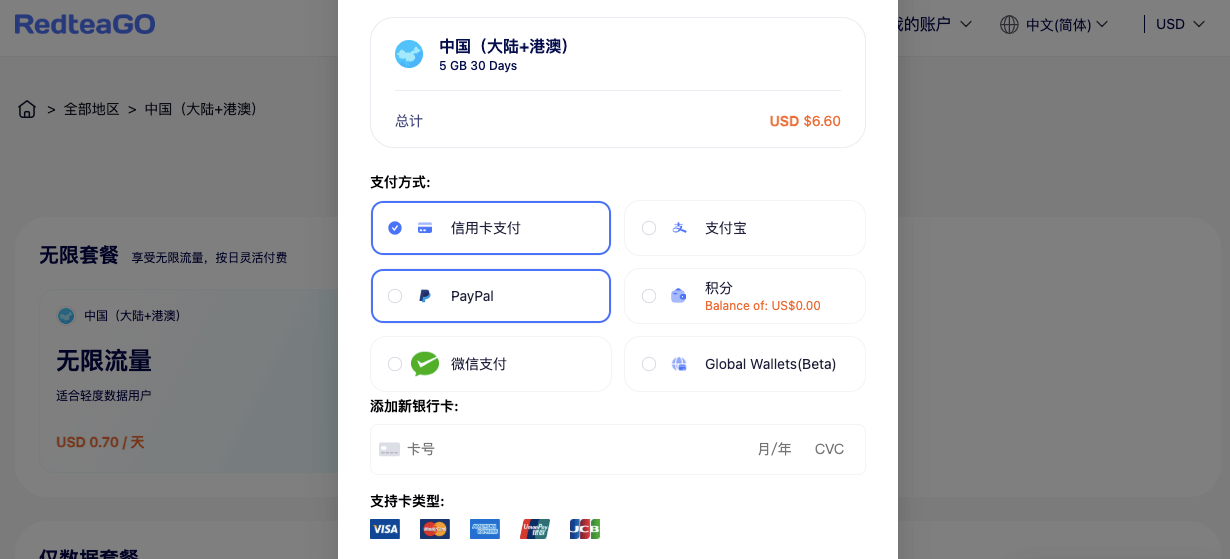
Task: Tap the CVC security code field
Action: (x=829, y=449)
